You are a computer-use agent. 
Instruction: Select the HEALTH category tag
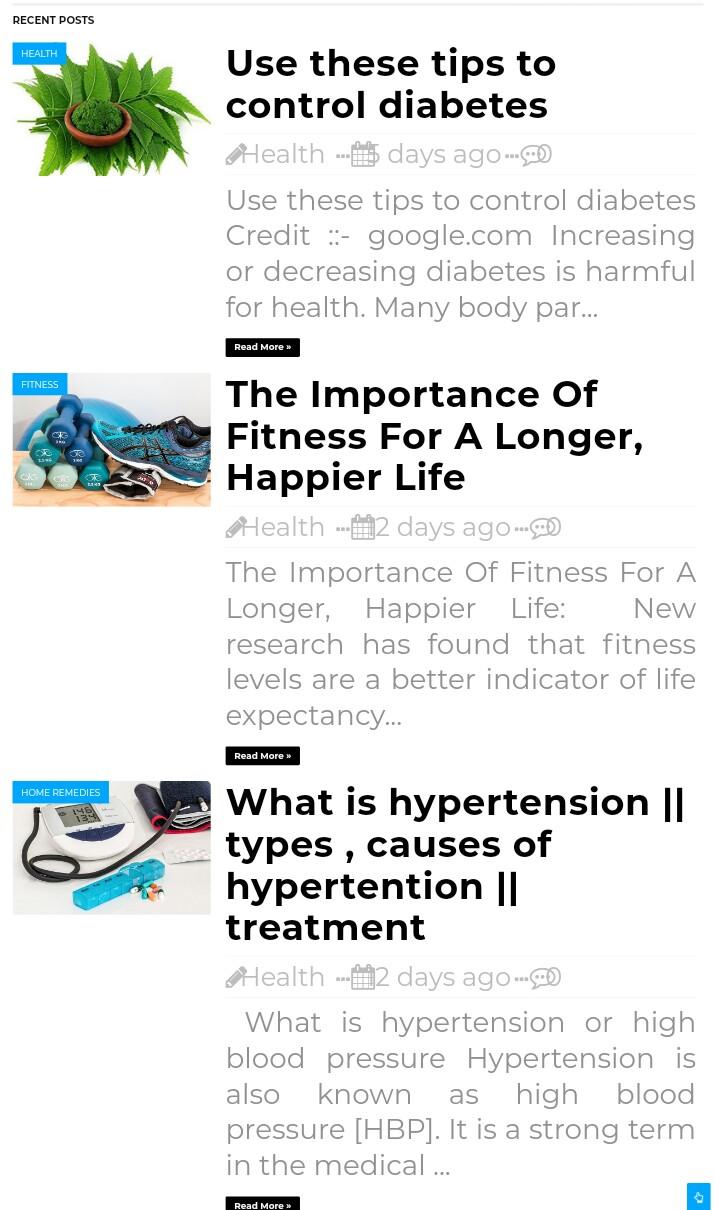click(39, 54)
